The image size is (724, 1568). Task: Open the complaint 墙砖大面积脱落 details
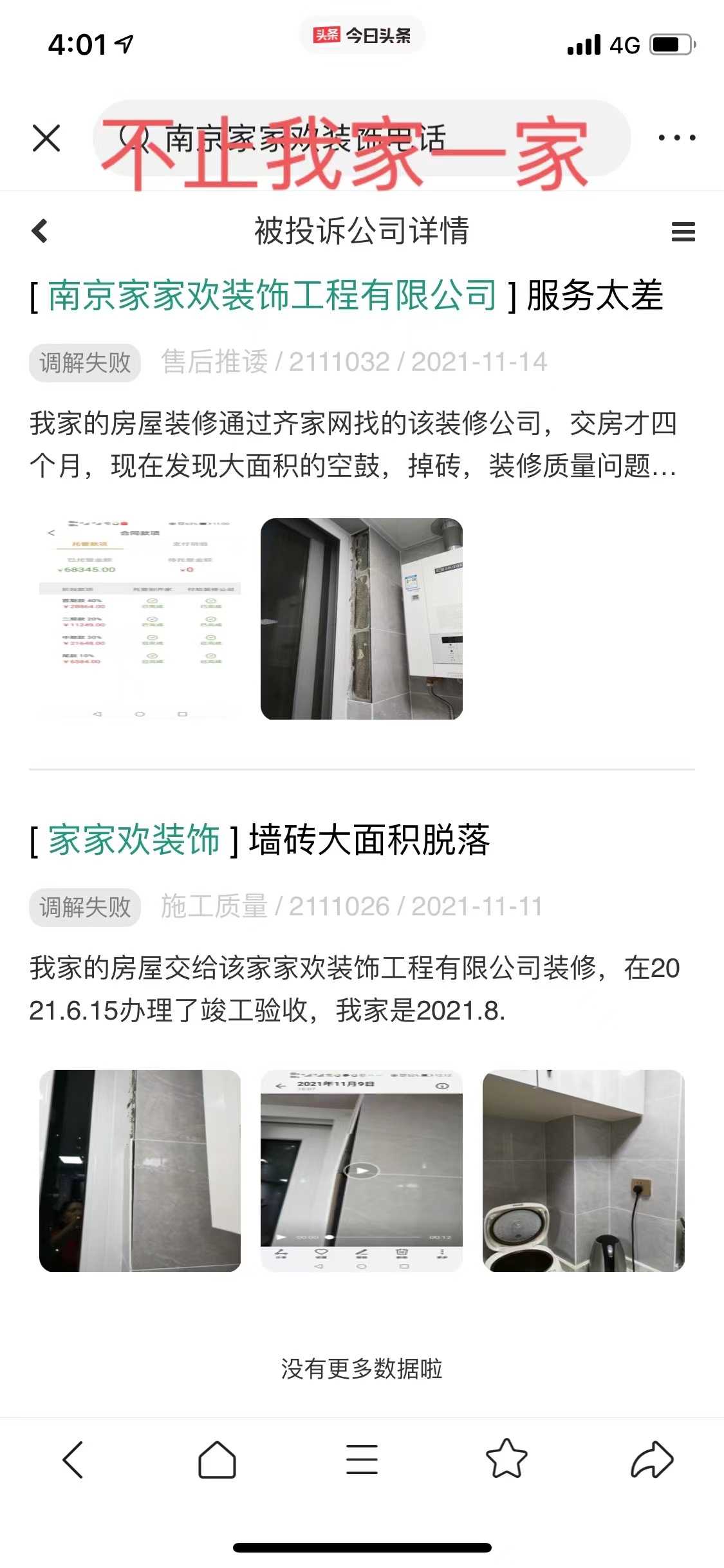[x=369, y=840]
